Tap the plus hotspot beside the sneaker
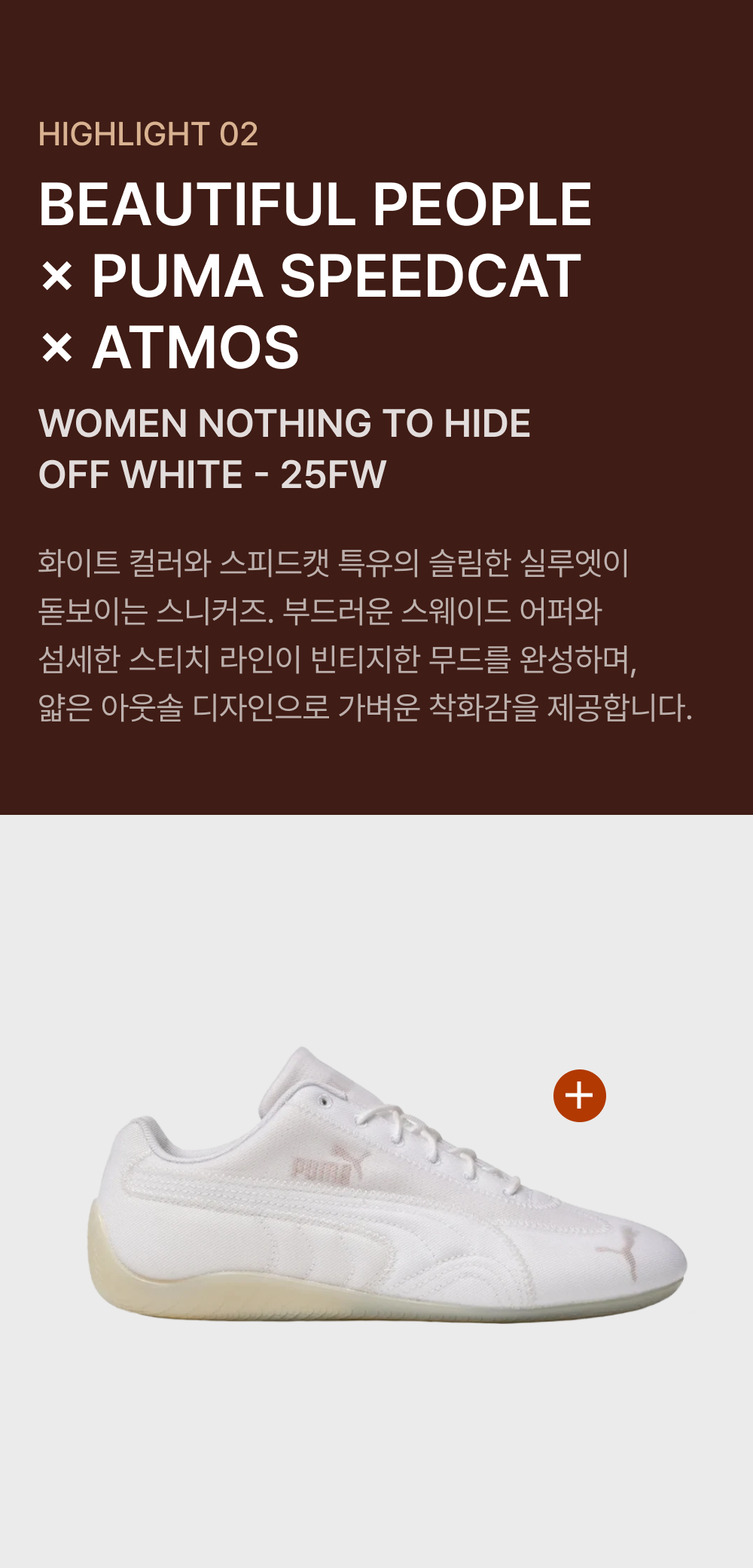The height and width of the screenshot is (1568, 753). point(580,1096)
